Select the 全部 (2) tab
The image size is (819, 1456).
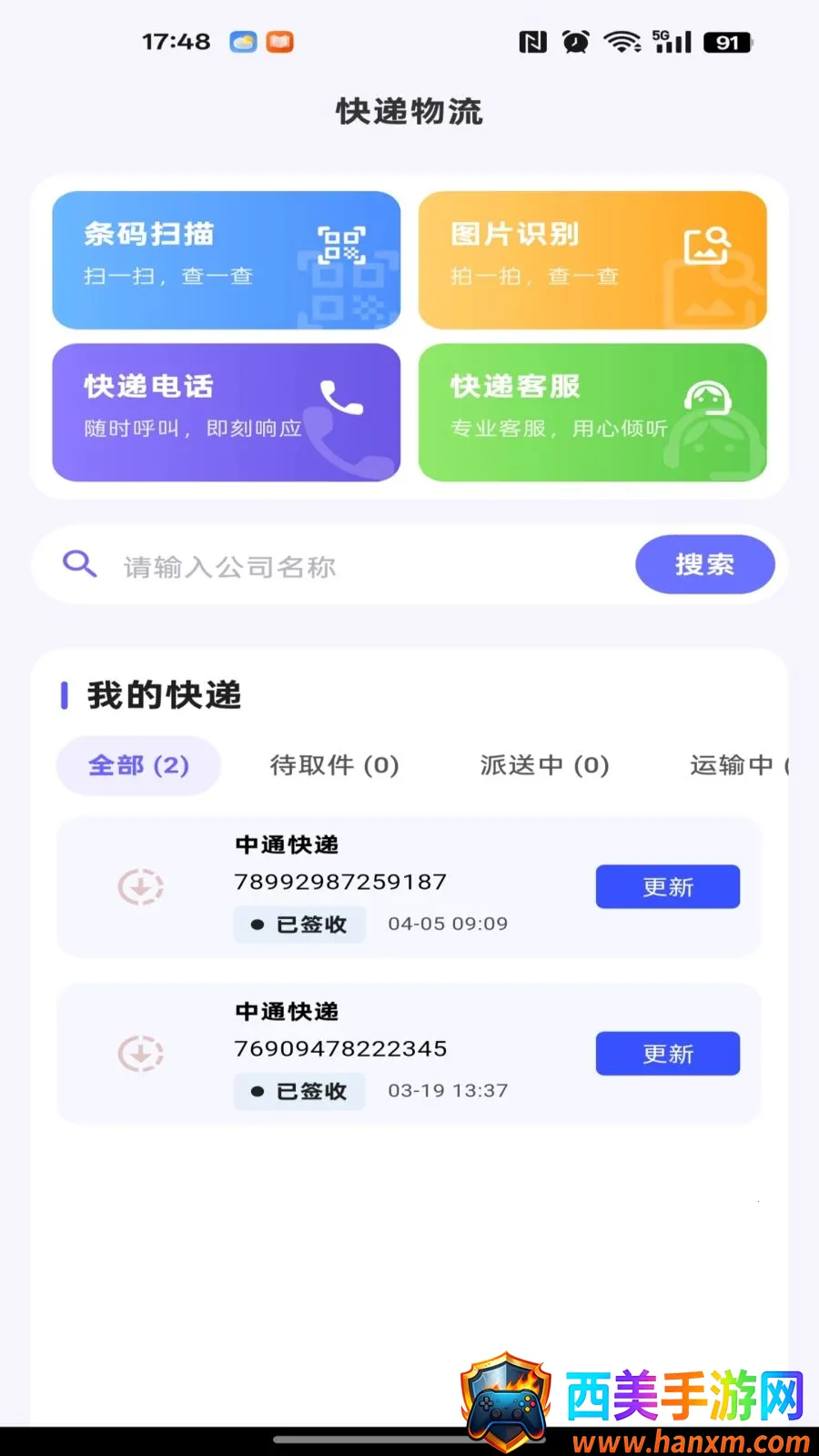(x=138, y=765)
